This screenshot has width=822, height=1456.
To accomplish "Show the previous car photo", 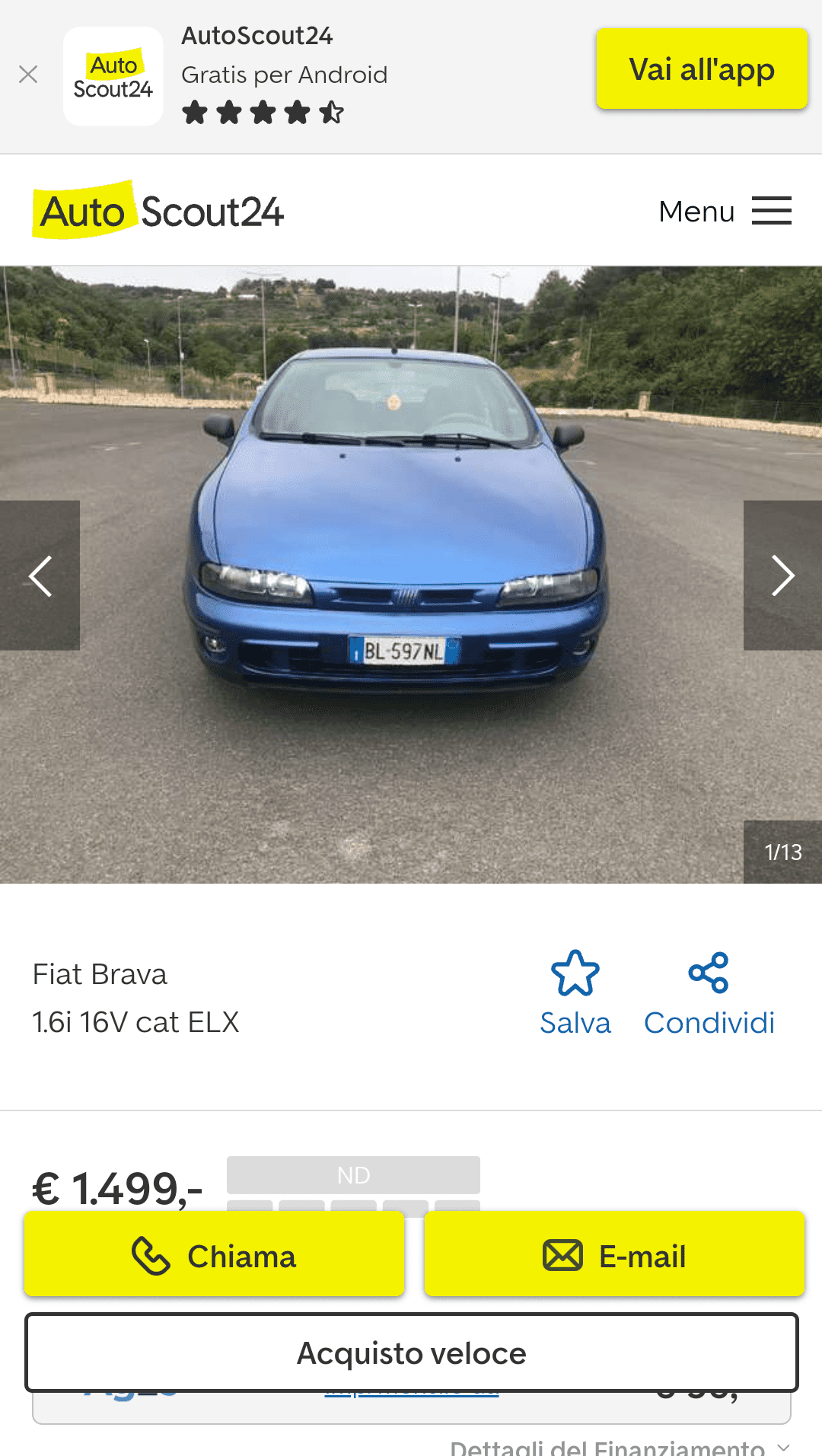I will pos(40,575).
